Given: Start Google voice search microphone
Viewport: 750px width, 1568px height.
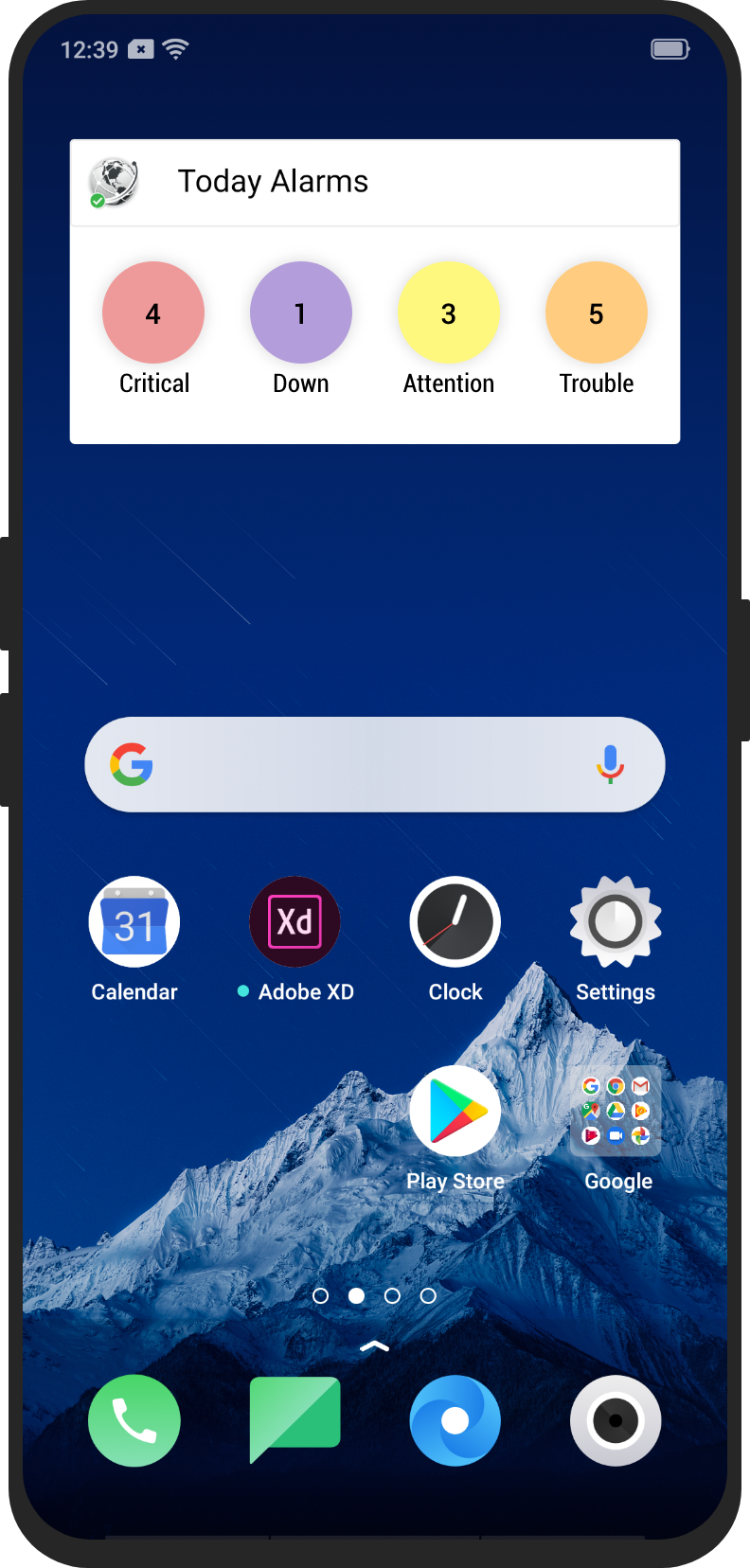Looking at the screenshot, I should pyautogui.click(x=611, y=763).
